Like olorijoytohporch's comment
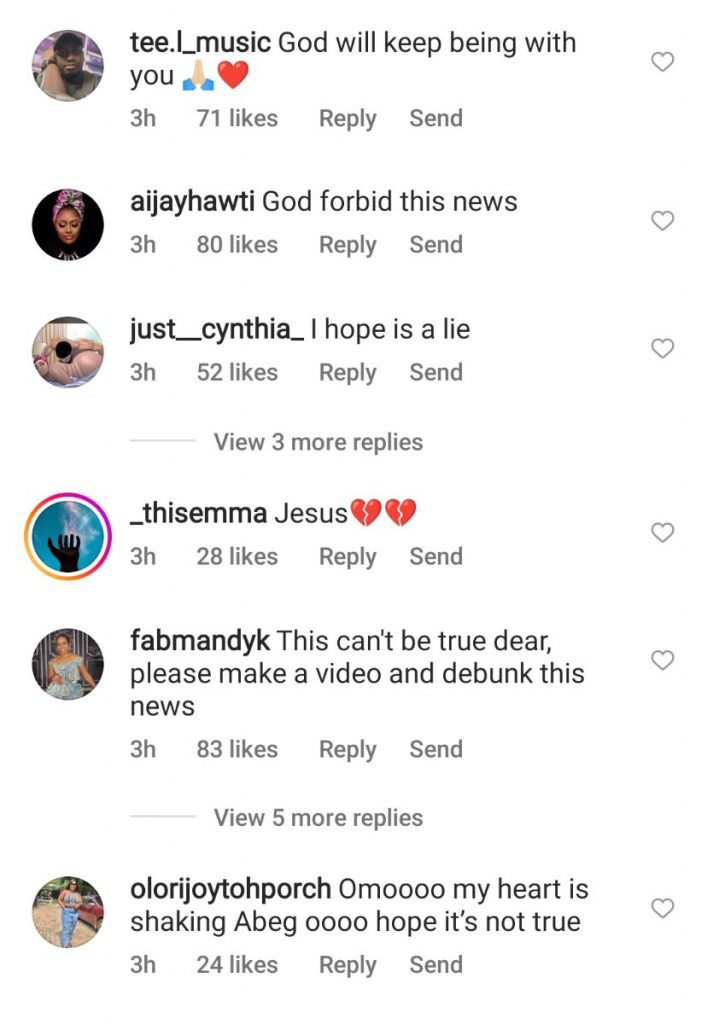Screen dimensions: 719x1024 click(x=662, y=908)
